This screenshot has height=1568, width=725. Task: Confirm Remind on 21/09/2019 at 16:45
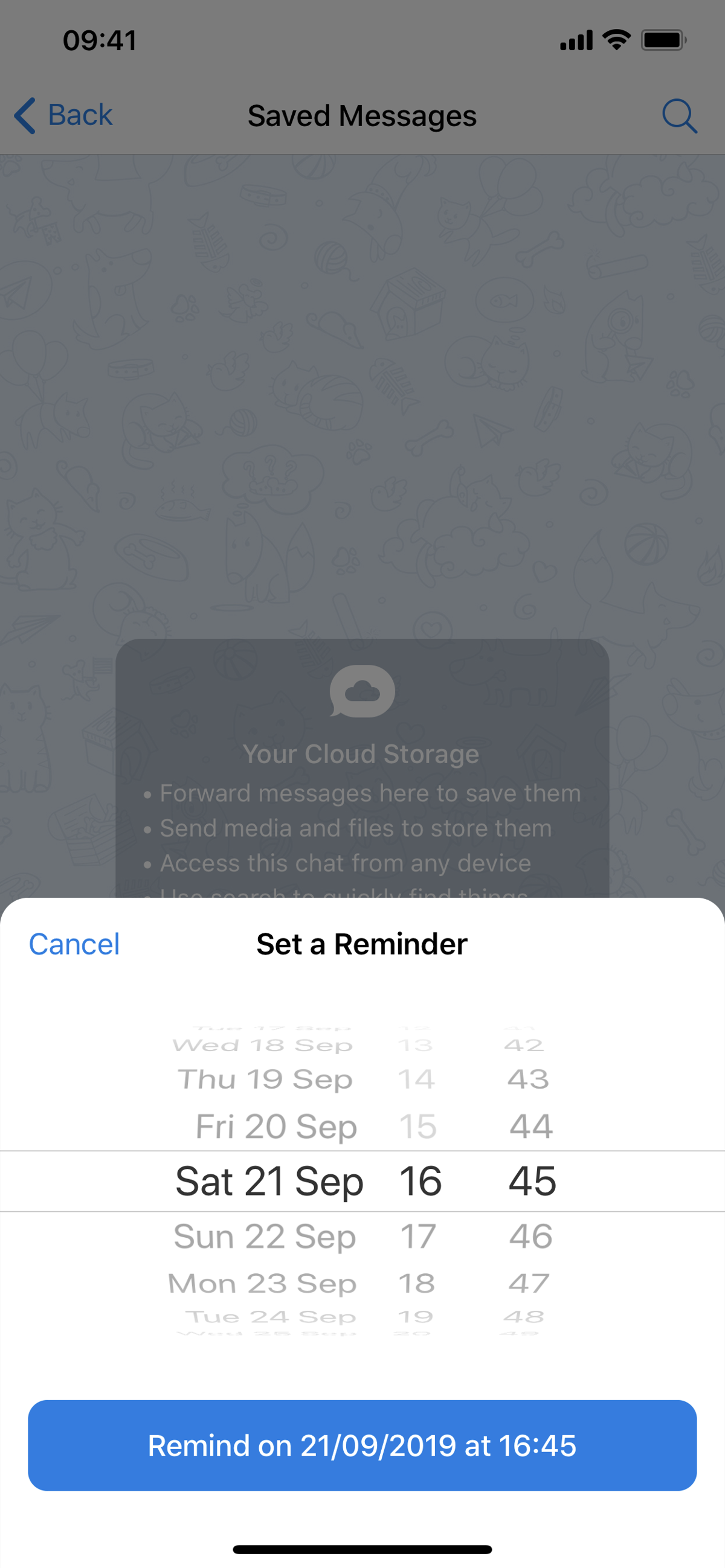(362, 1445)
